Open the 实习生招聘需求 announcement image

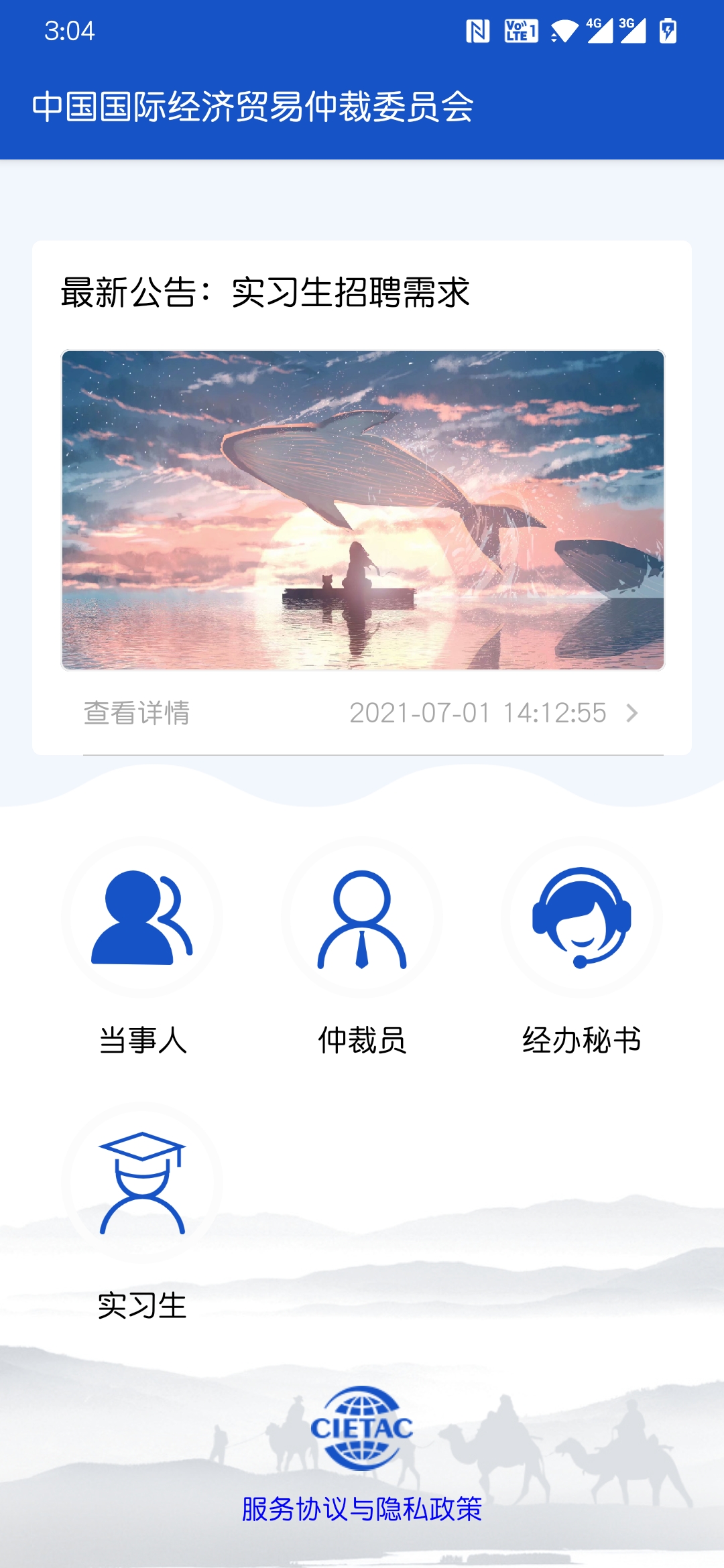point(362,509)
